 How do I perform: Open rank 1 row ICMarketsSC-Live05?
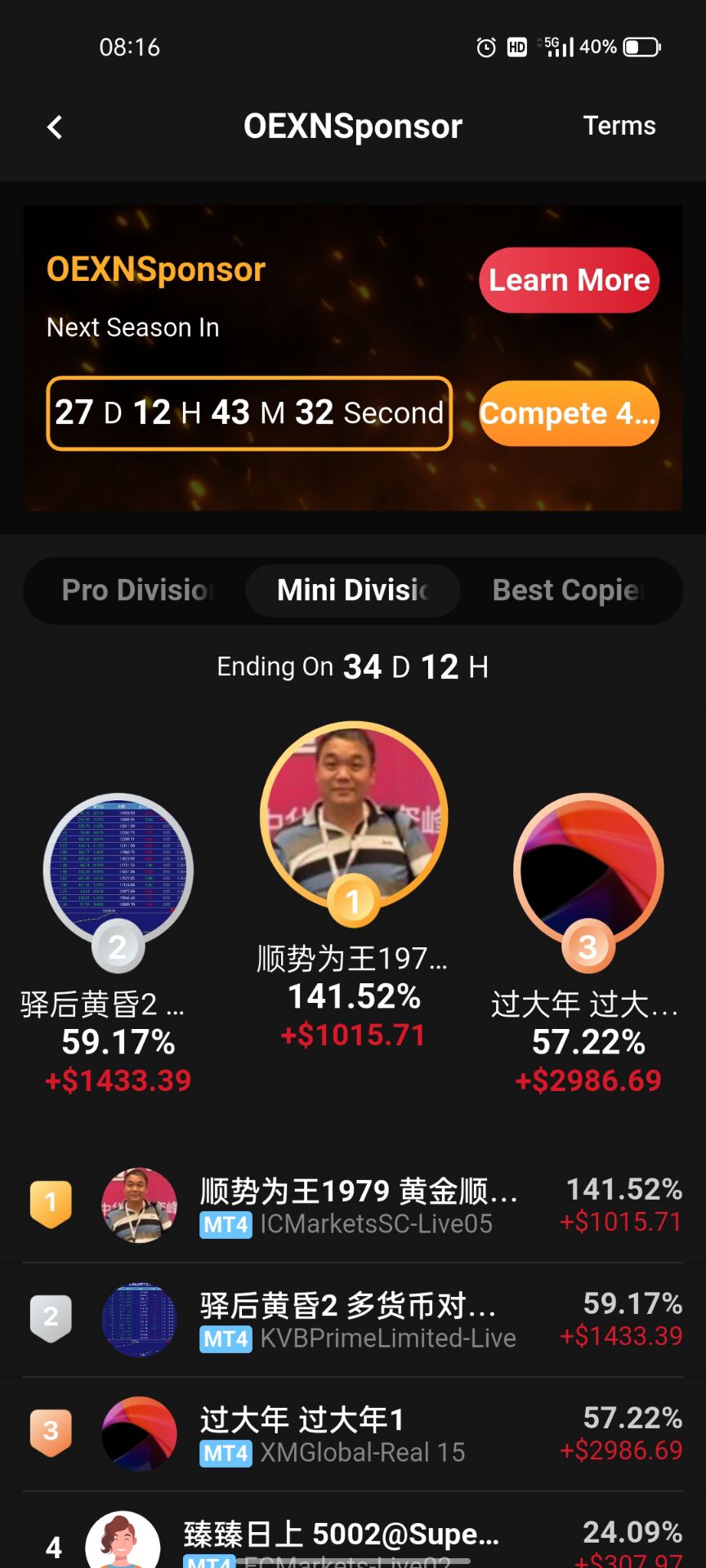pyautogui.click(x=353, y=1205)
